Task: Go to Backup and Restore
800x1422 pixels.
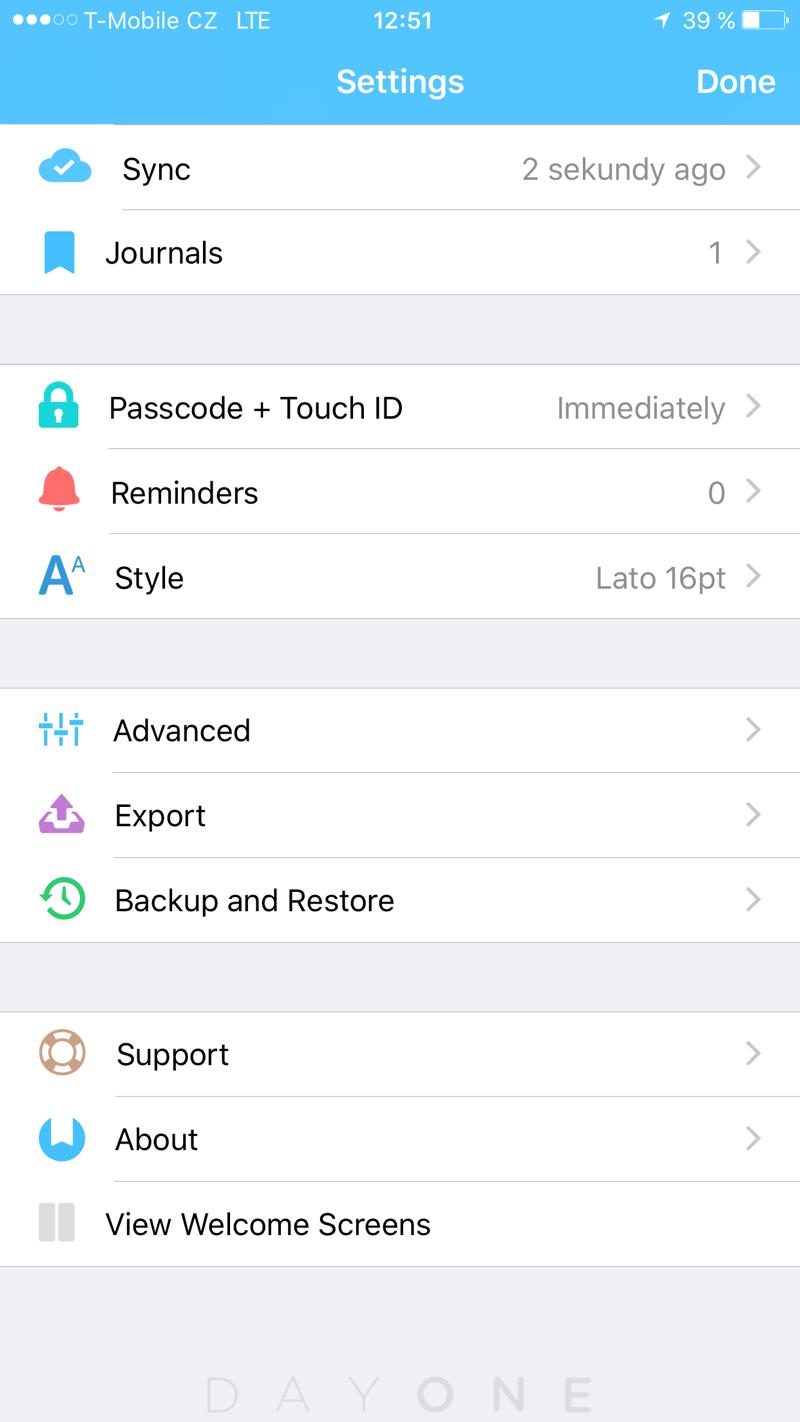Action: coord(400,900)
